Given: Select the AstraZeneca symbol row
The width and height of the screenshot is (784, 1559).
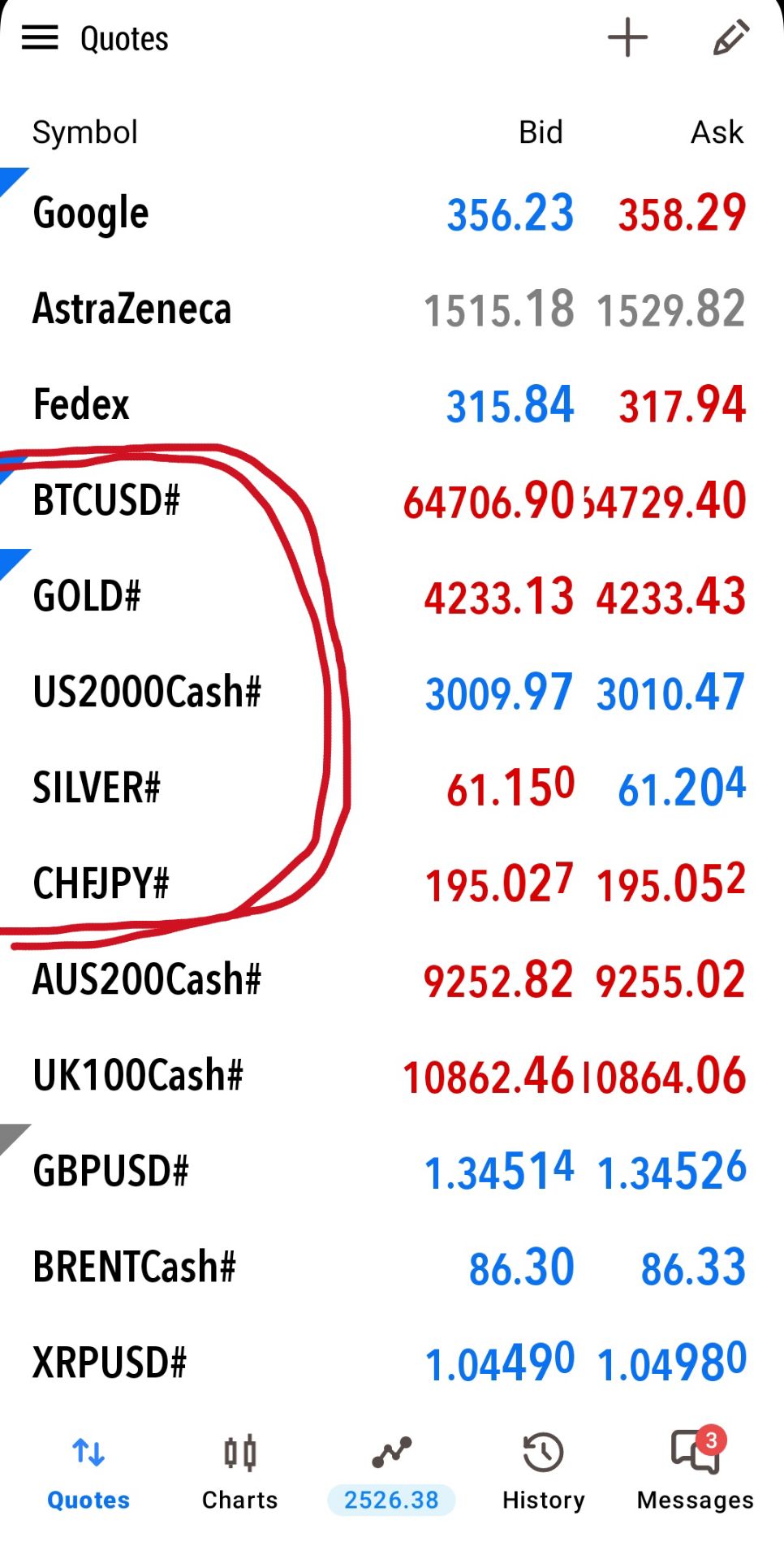Looking at the screenshot, I should pos(392,309).
